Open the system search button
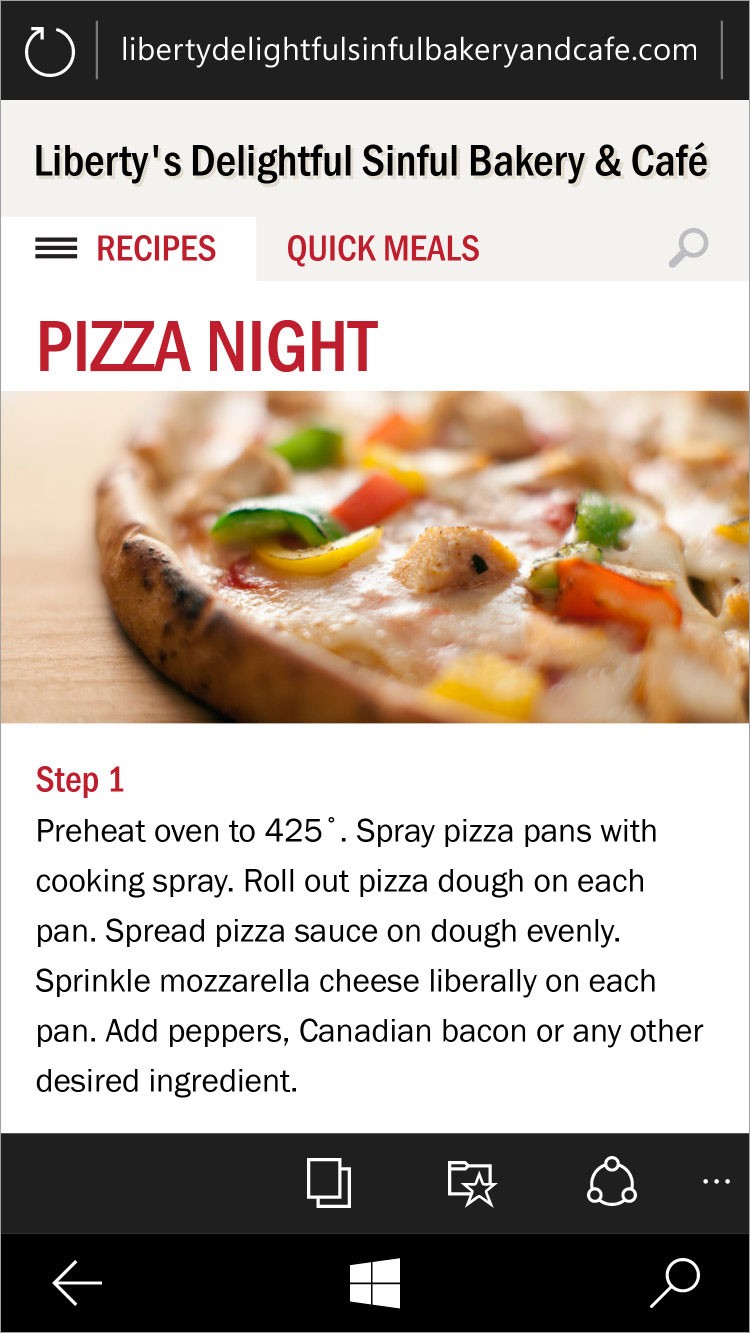The image size is (750, 1333). coord(675,1283)
